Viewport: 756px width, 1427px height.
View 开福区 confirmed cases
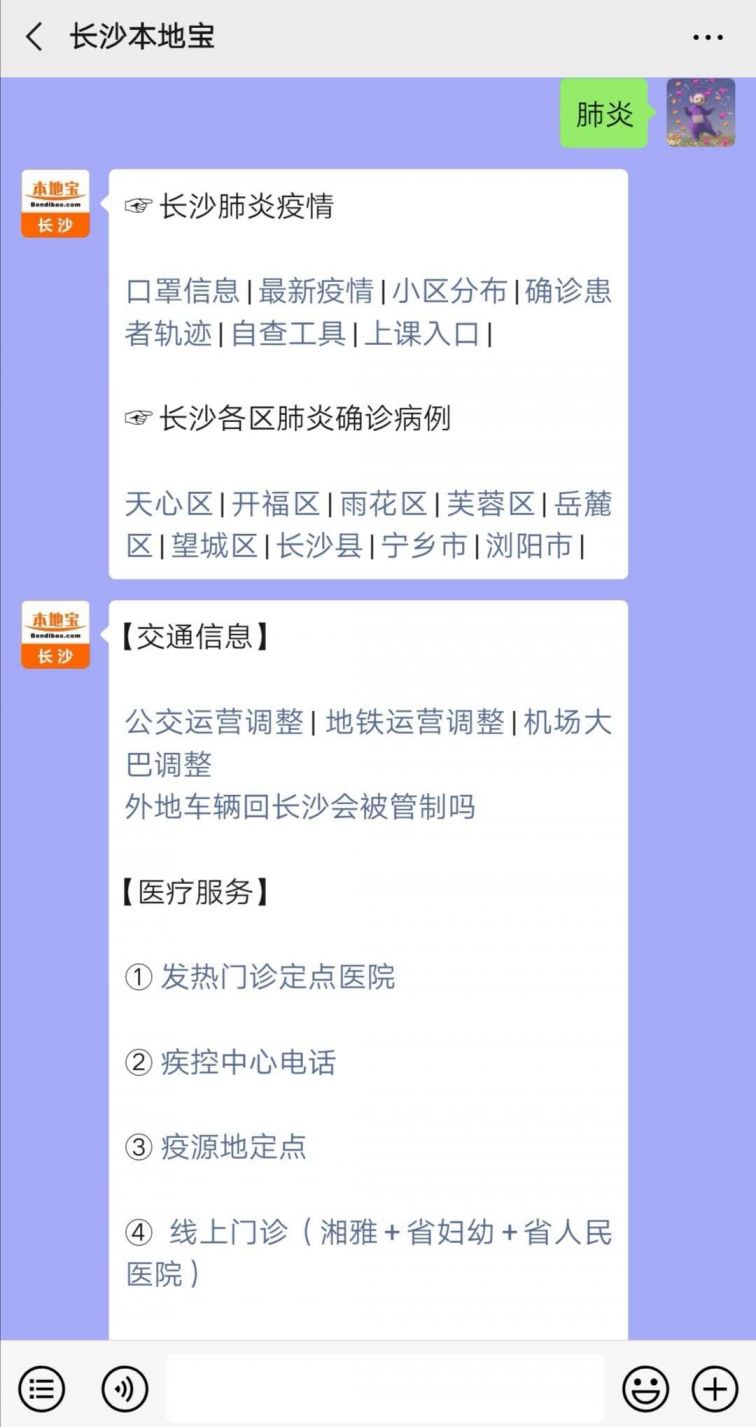pos(276,504)
